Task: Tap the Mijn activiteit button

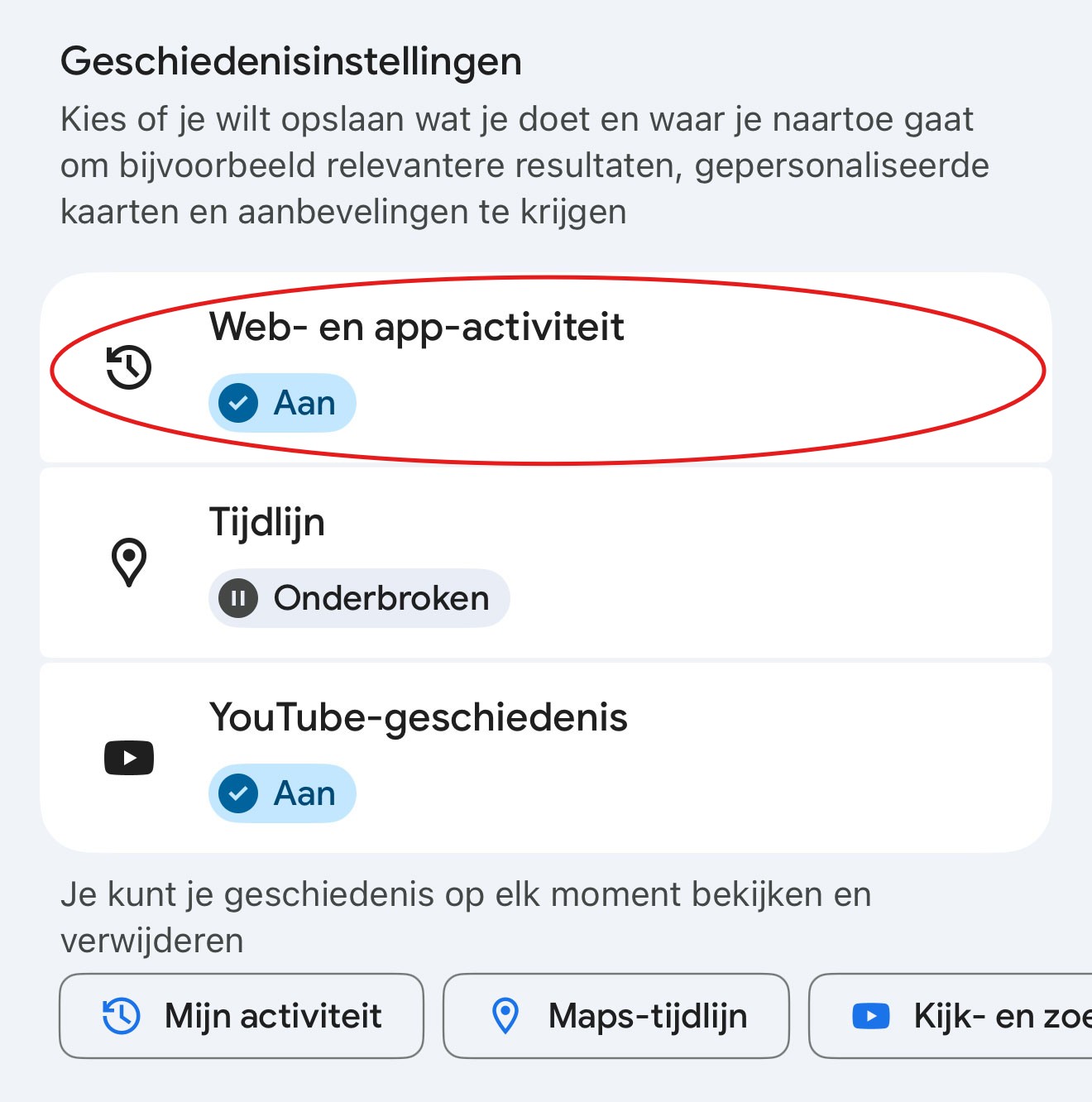Action: pos(242,1016)
